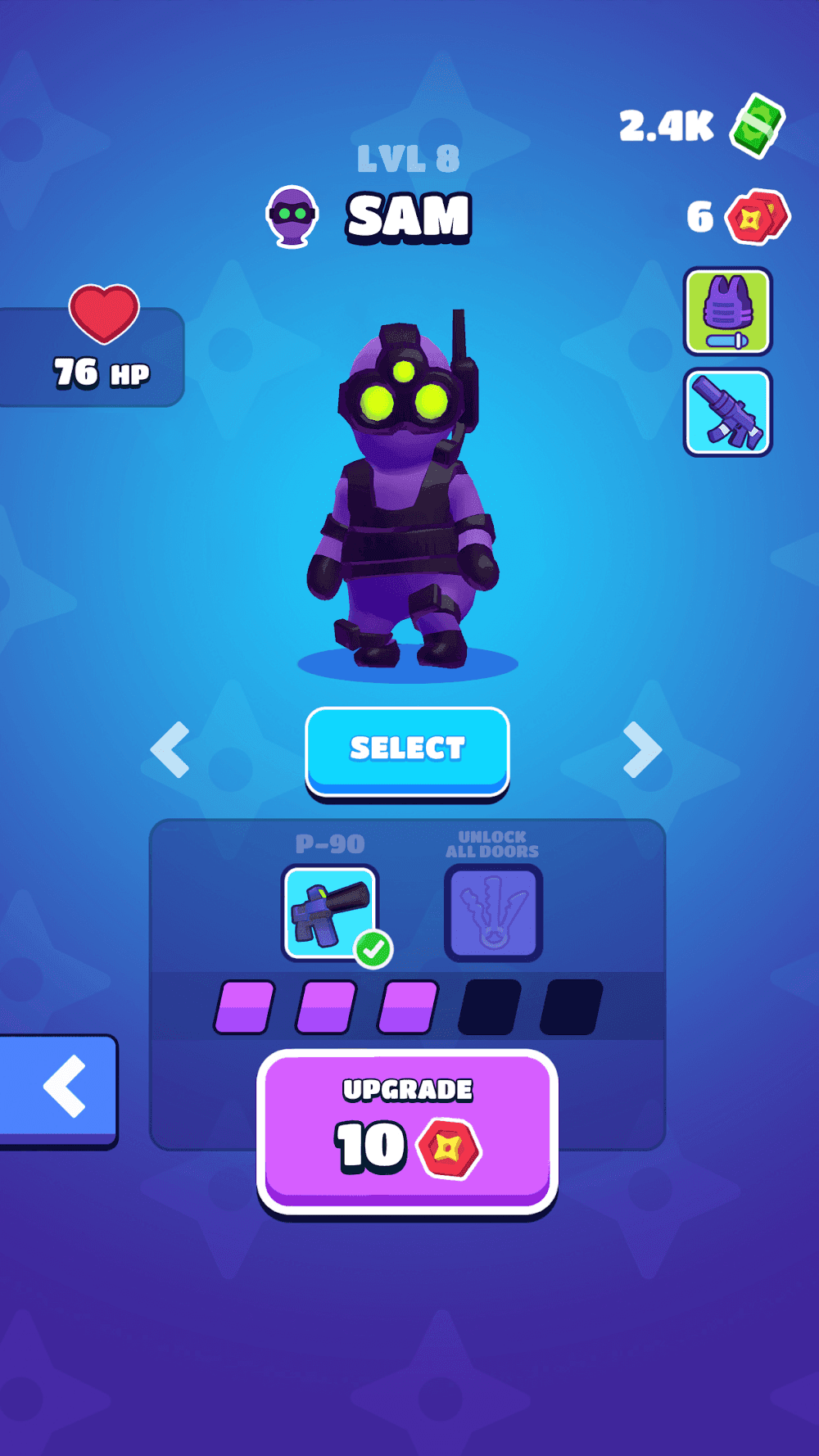
Task: Browse to the previous character with left arrow
Action: tap(171, 748)
